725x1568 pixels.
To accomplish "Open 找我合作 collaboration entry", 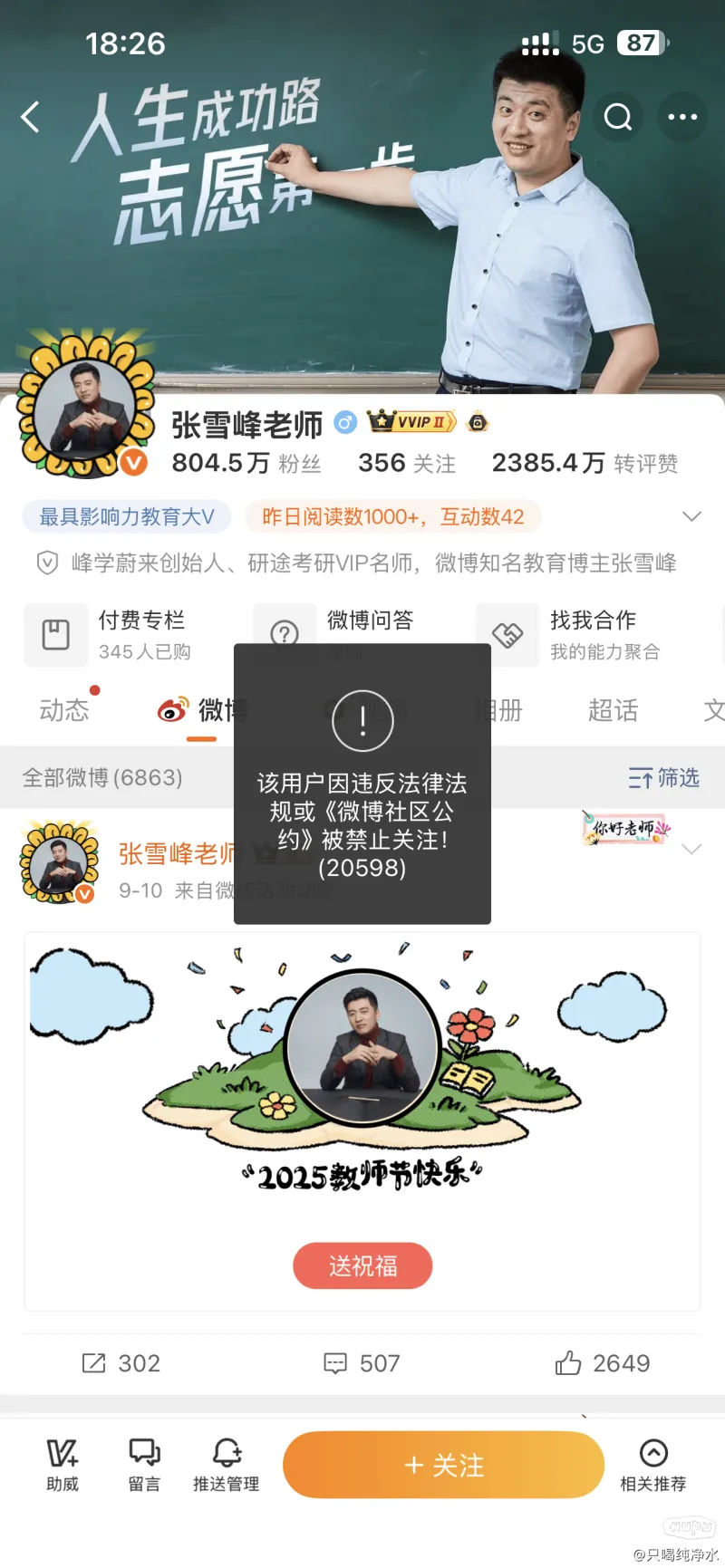I will pyautogui.click(x=571, y=635).
